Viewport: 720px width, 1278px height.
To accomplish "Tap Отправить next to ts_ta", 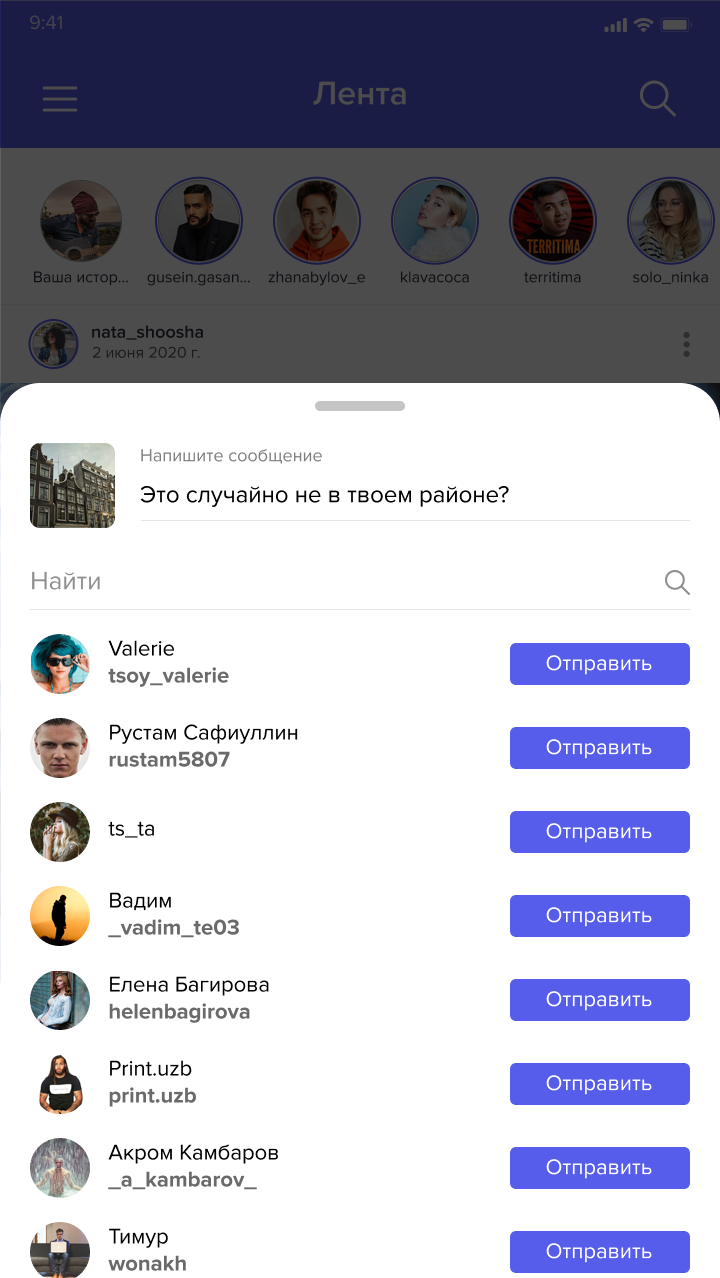I will pos(599,832).
